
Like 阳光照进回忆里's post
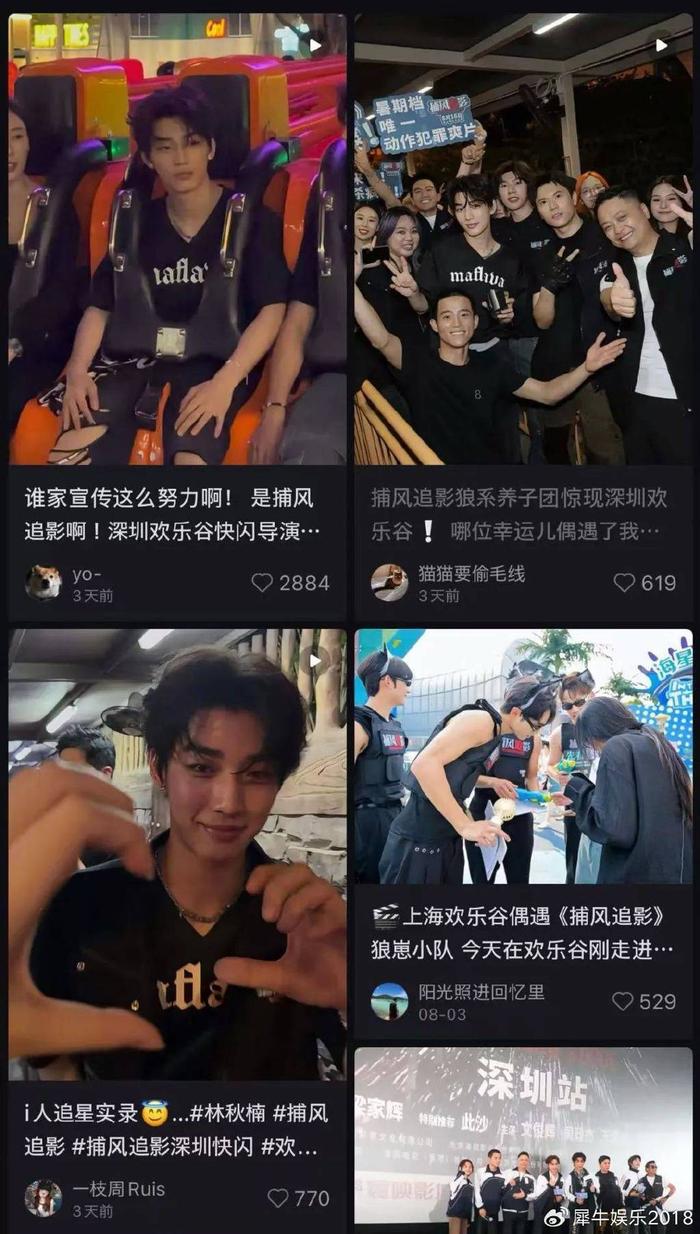623,1001
